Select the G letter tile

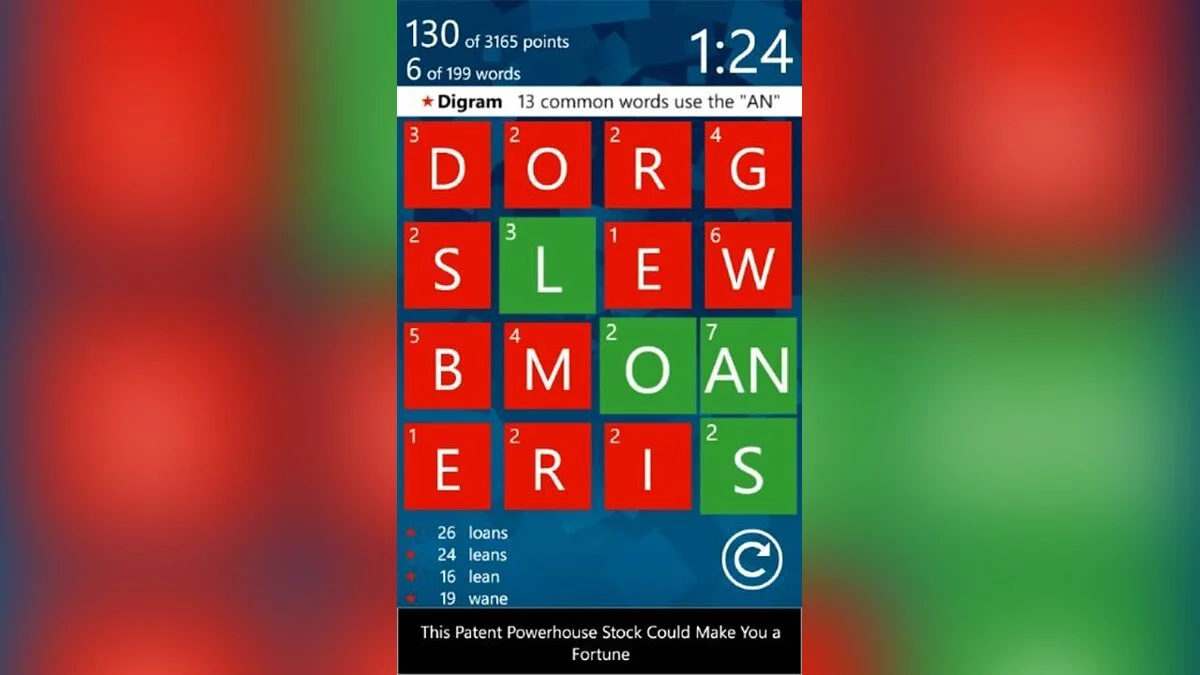click(x=748, y=165)
